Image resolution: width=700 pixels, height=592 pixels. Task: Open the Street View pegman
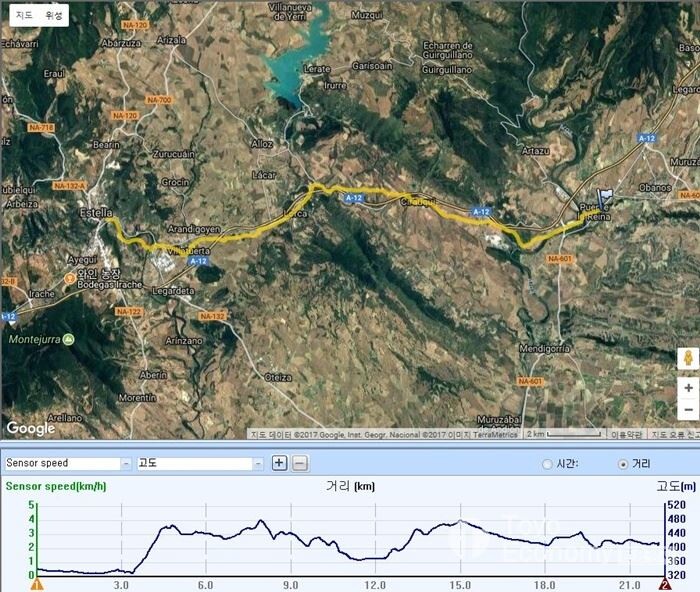(x=687, y=359)
